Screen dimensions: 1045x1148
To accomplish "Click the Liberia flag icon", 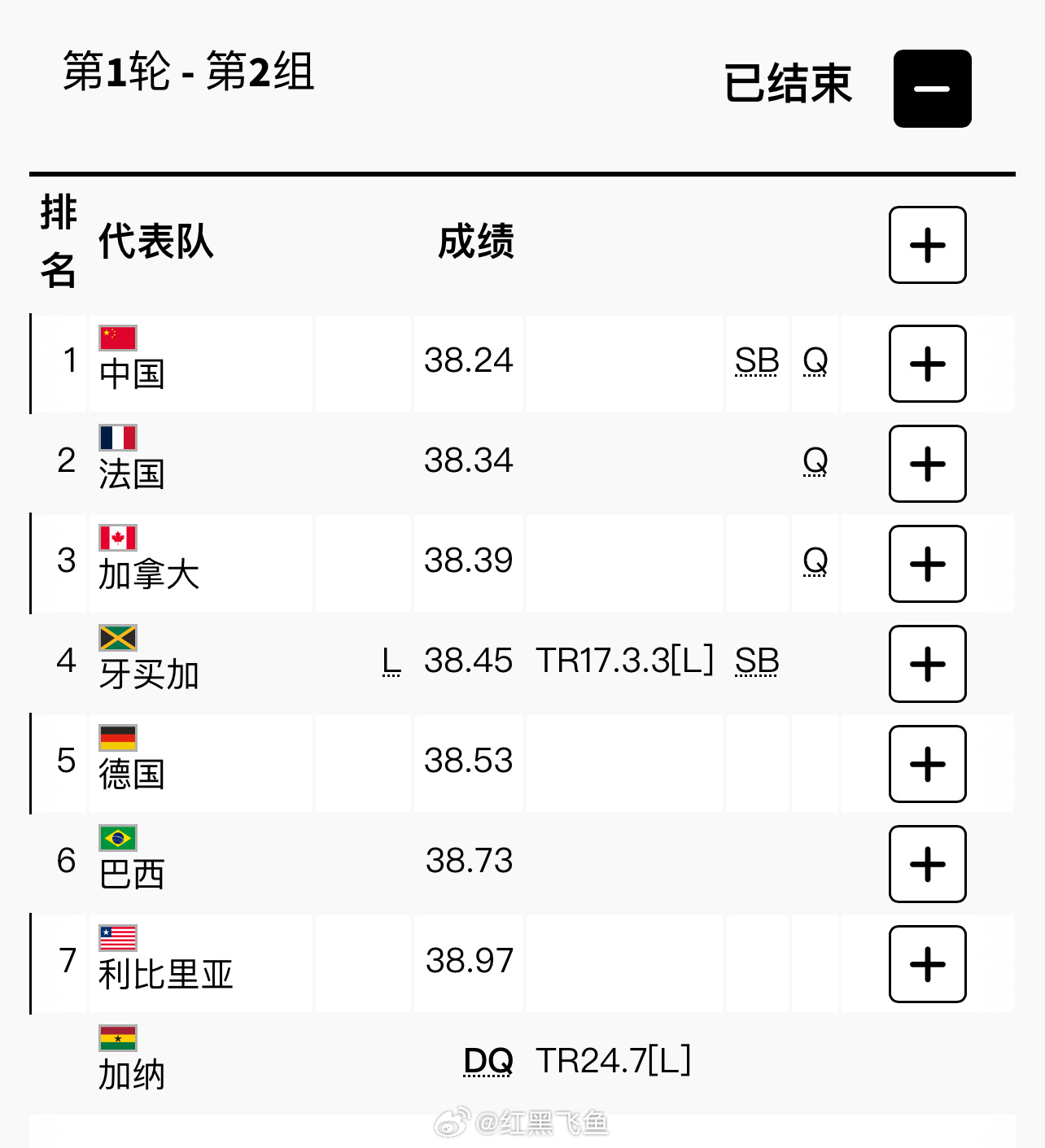I will (x=117, y=939).
